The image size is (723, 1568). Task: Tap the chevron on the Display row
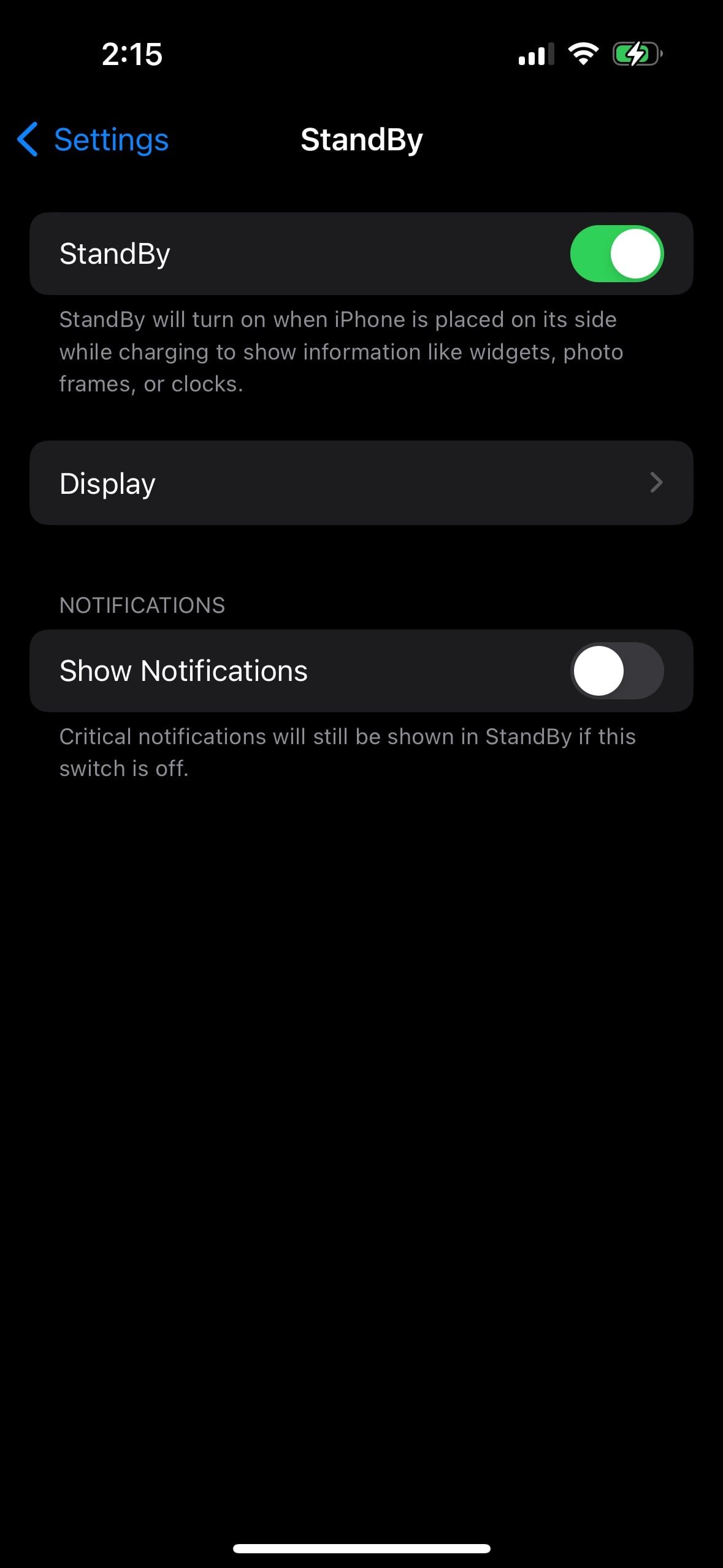tap(657, 483)
